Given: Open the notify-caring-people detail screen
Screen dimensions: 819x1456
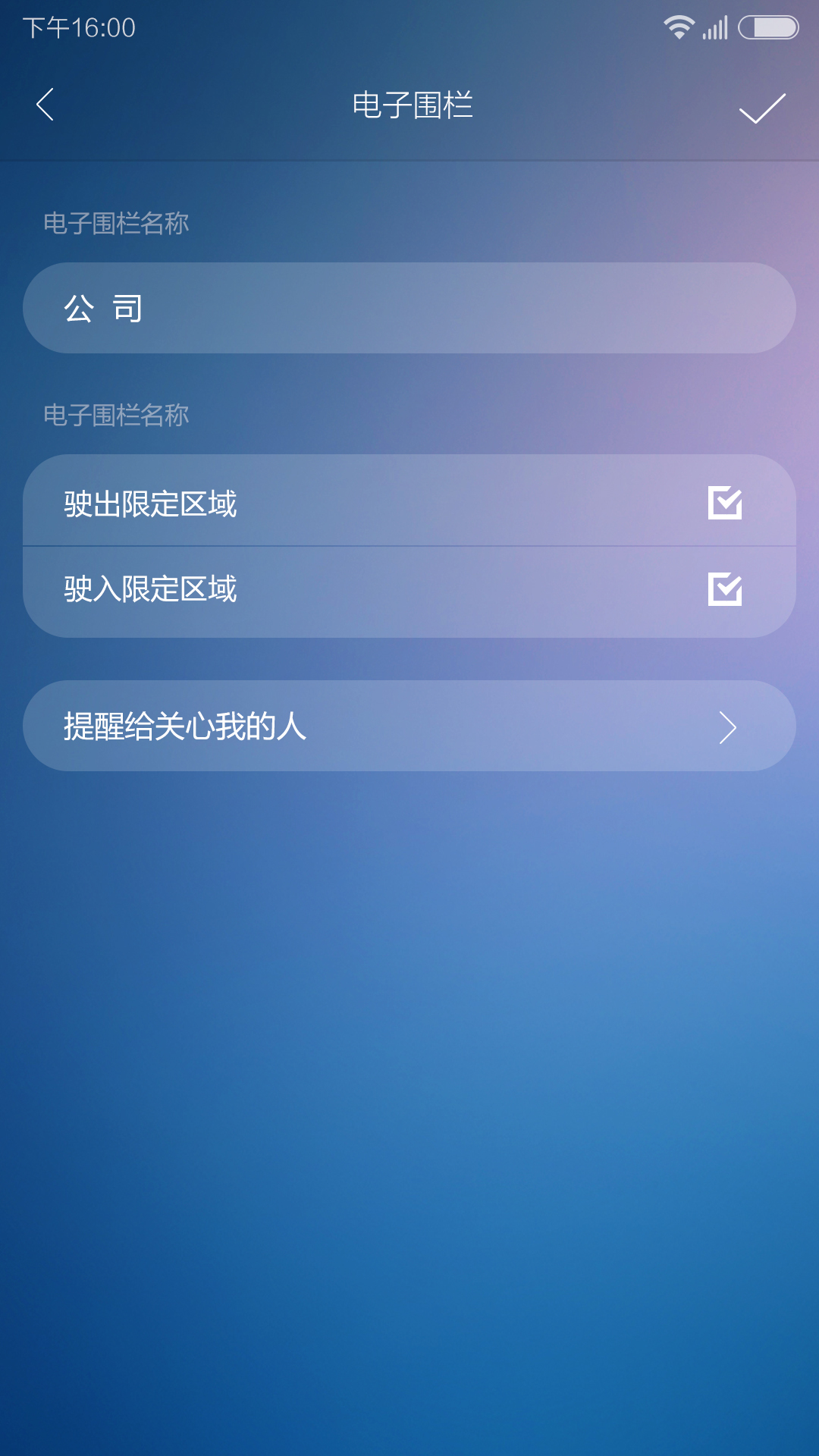Looking at the screenshot, I should pyautogui.click(x=409, y=726).
